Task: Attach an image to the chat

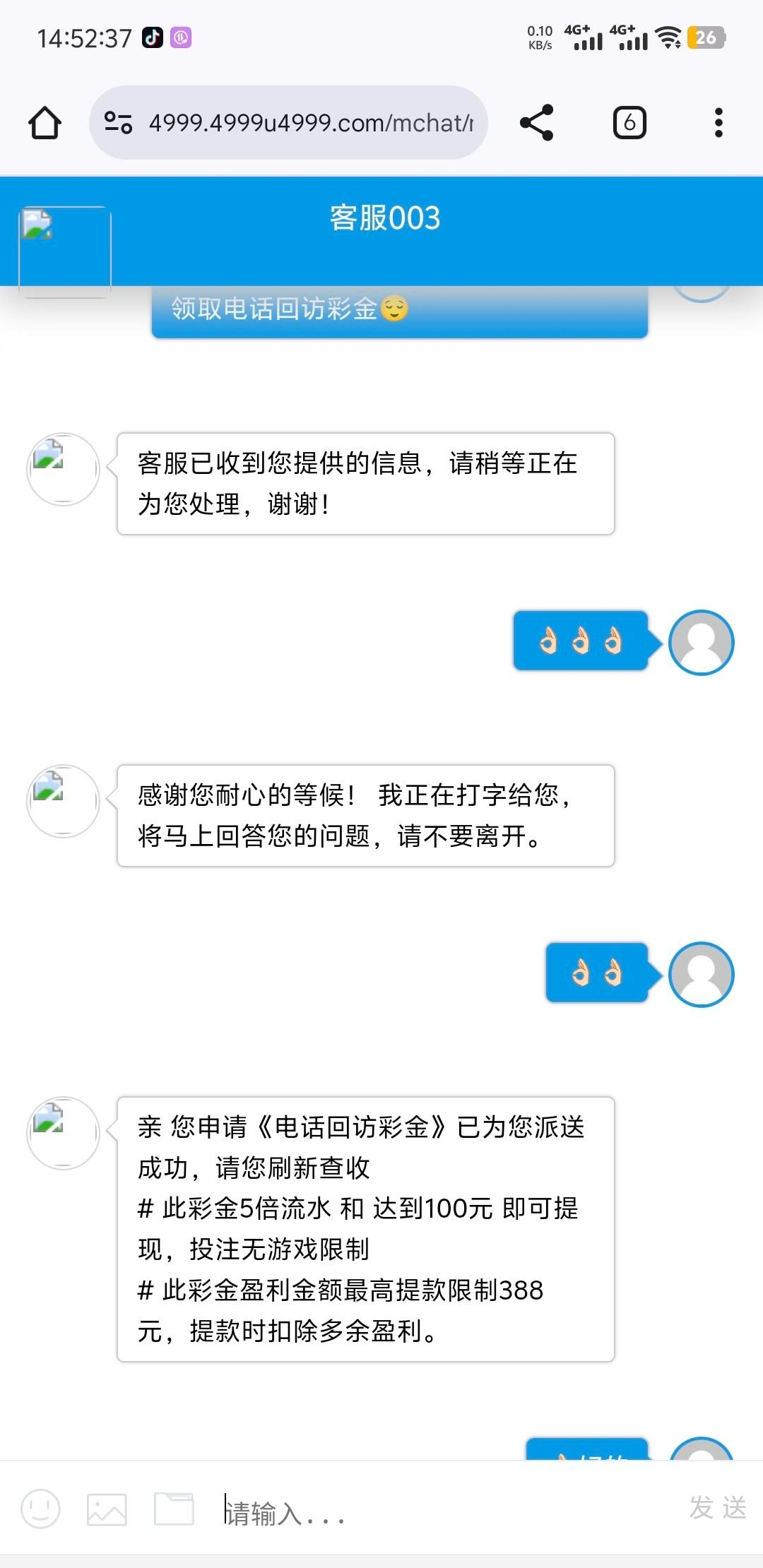Action: coord(107,1509)
